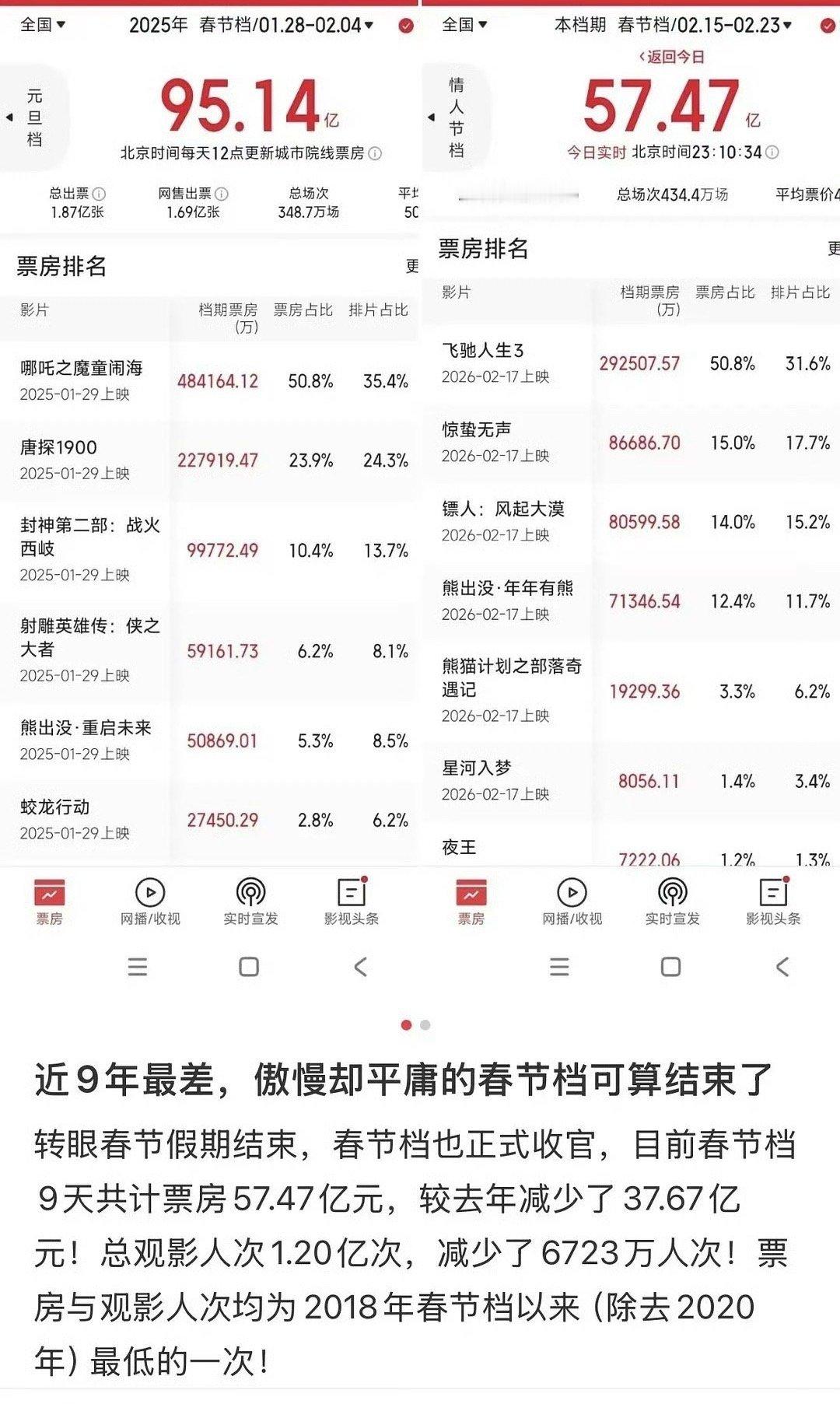The image size is (840, 1404).
Task: Tap the Android back arrow under the left panel
Action: coord(356,967)
